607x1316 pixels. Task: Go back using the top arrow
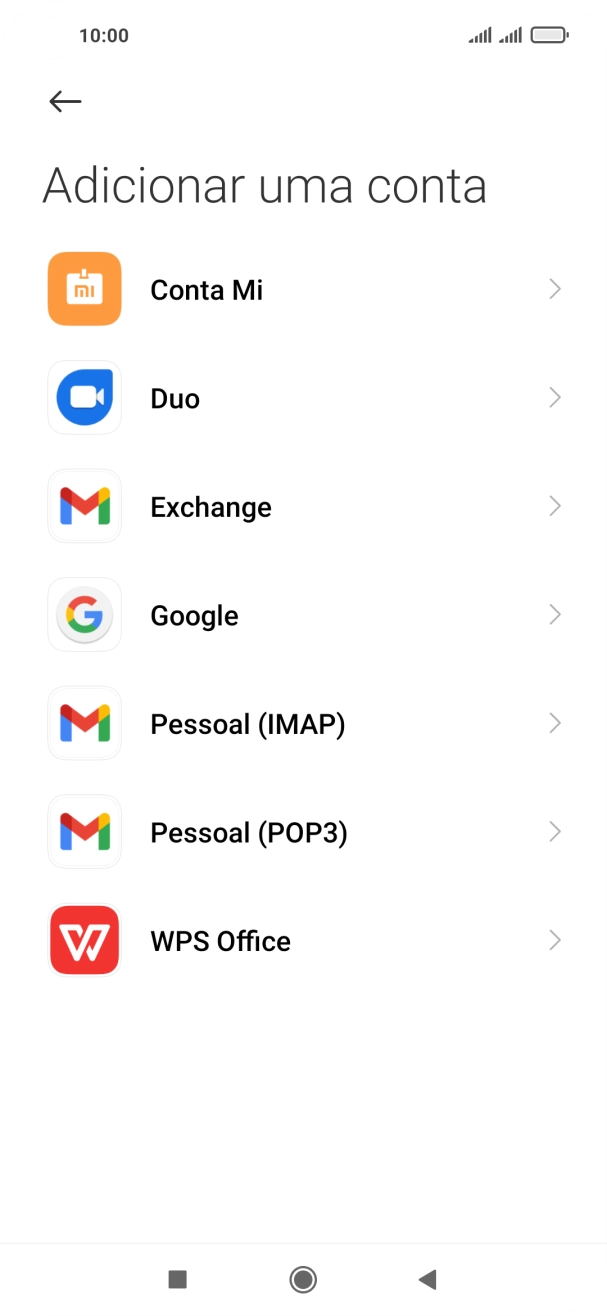click(x=65, y=101)
